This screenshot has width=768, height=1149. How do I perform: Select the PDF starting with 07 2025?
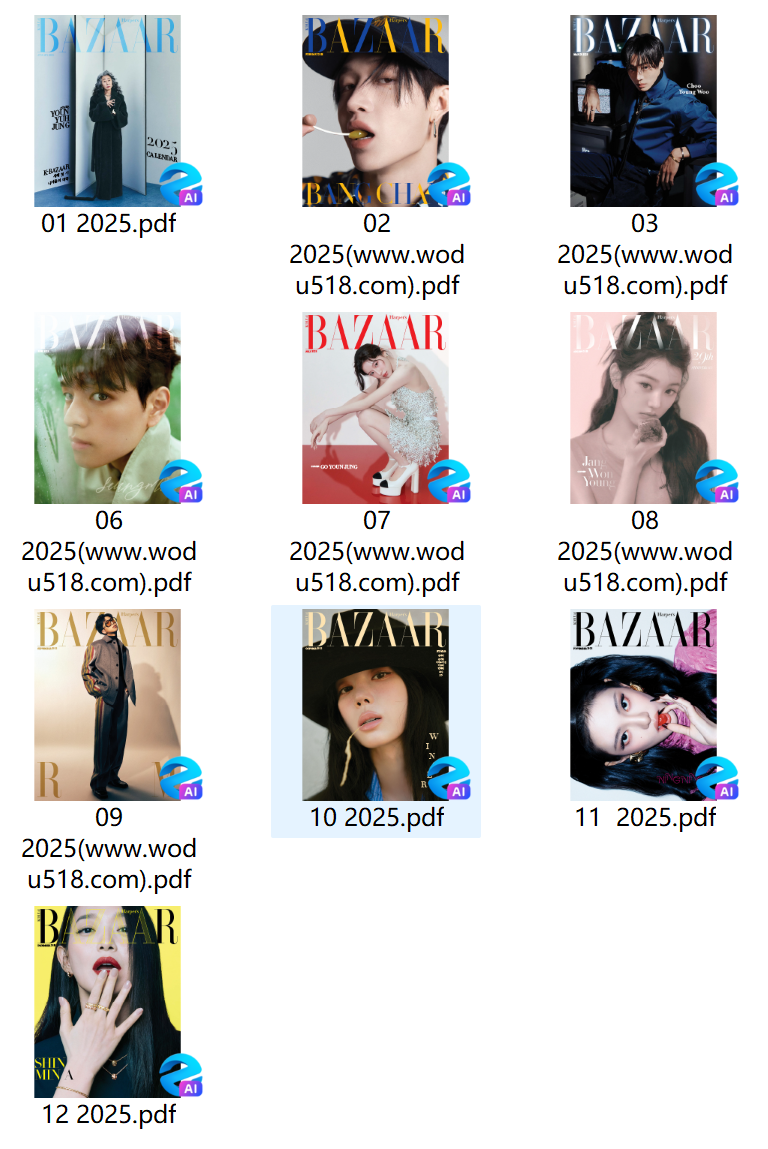376,408
